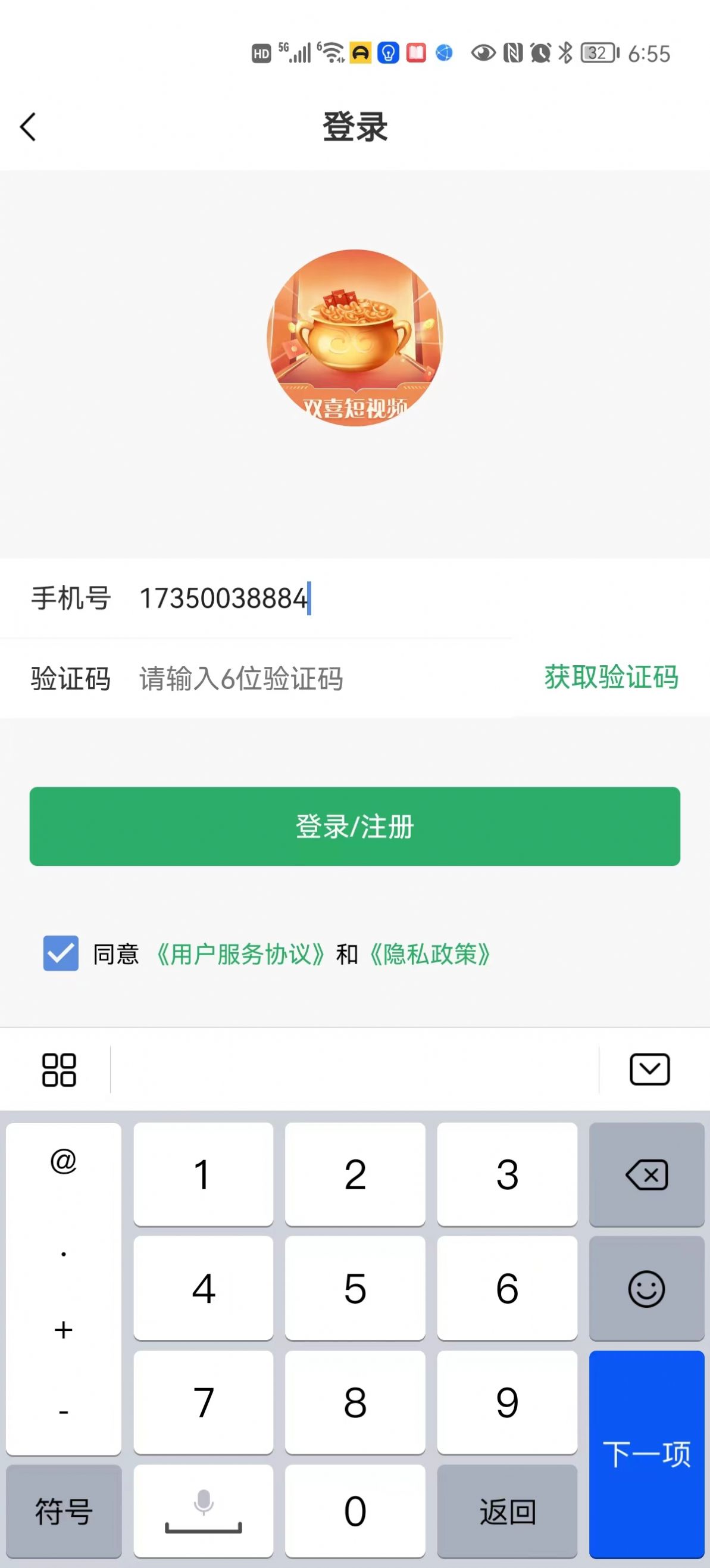Type digit 5 on keypad
Viewport: 710px width, 1568px height.
pos(355,1288)
